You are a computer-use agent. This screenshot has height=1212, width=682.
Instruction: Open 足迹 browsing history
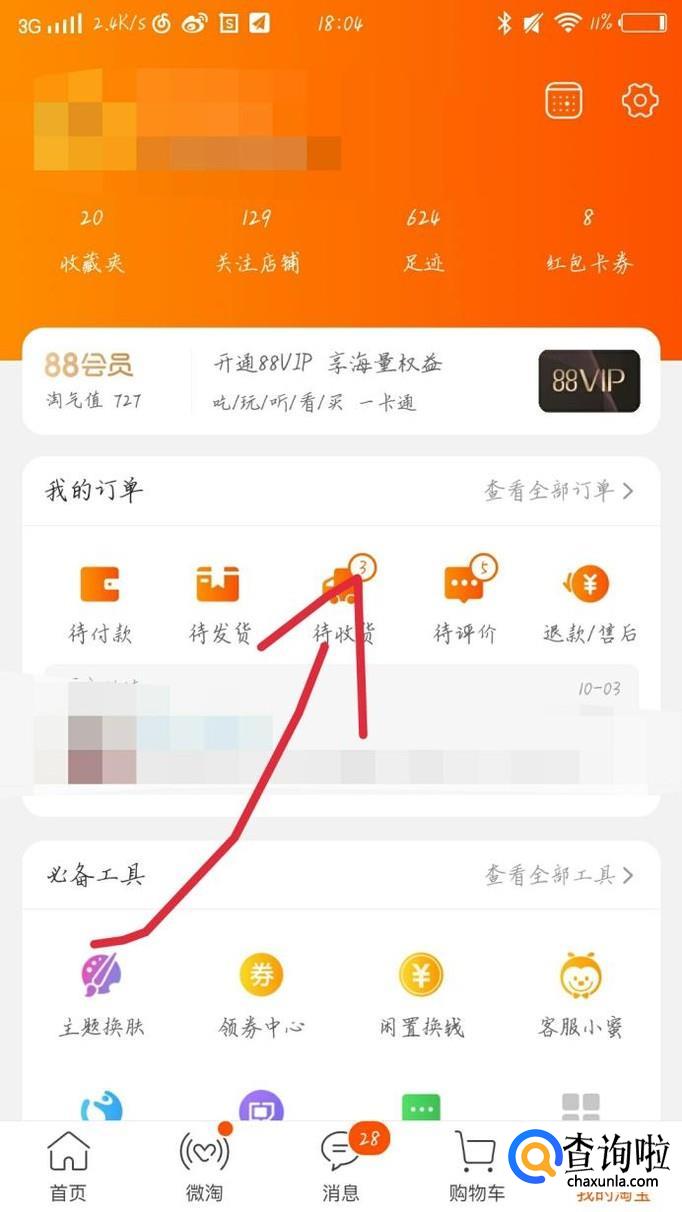(x=423, y=241)
